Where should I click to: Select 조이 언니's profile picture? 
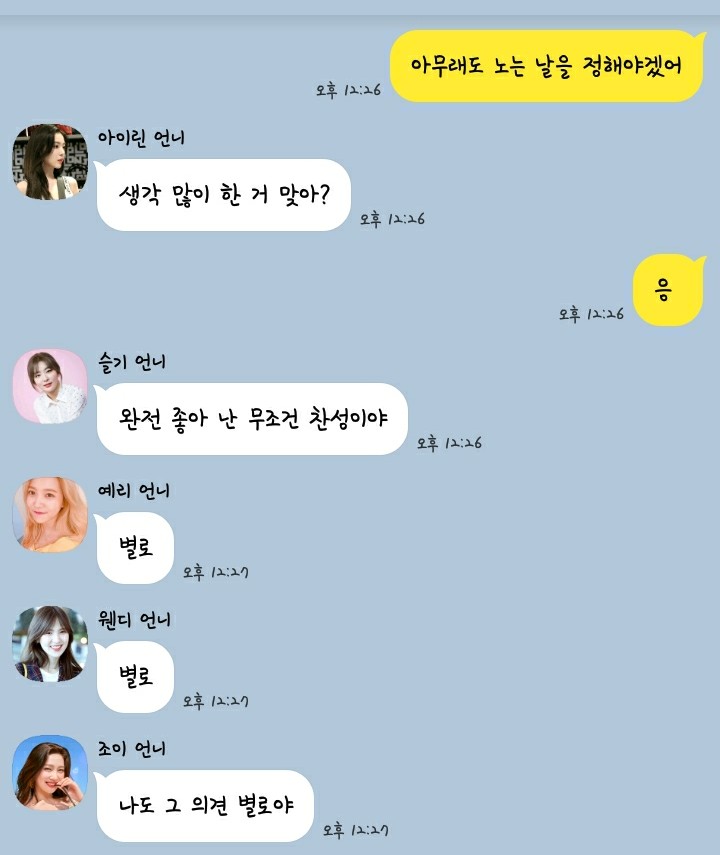50,772
